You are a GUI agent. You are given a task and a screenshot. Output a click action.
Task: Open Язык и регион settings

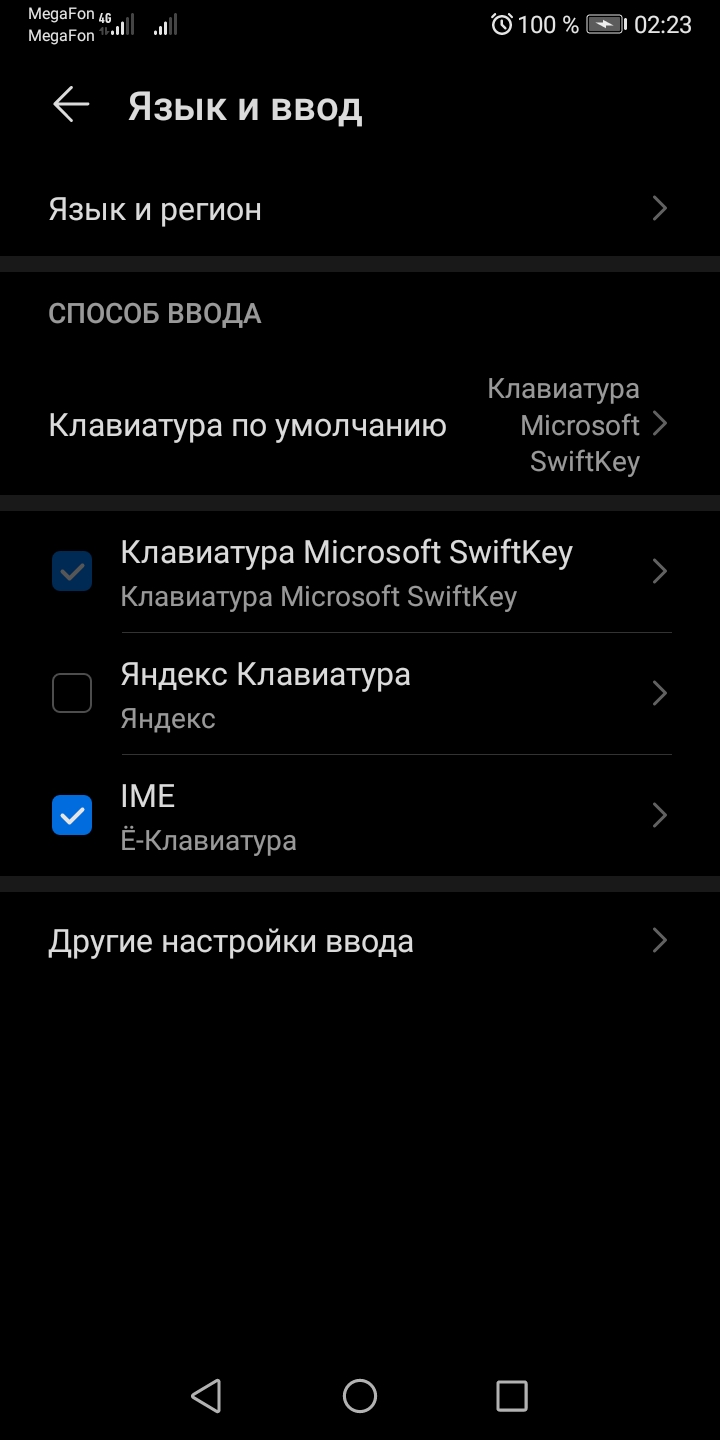[360, 209]
